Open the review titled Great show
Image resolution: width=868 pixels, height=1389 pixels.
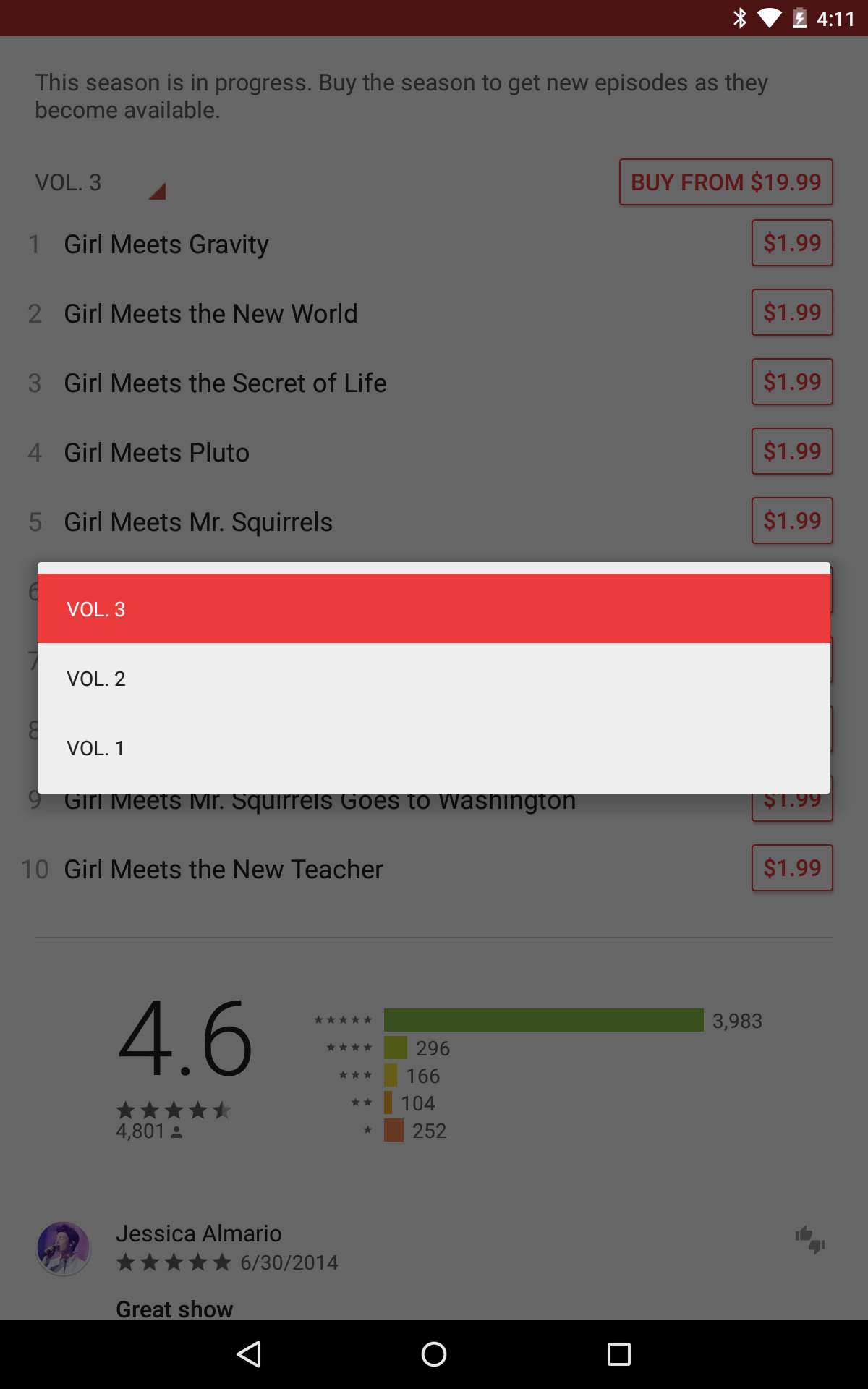click(x=174, y=1308)
